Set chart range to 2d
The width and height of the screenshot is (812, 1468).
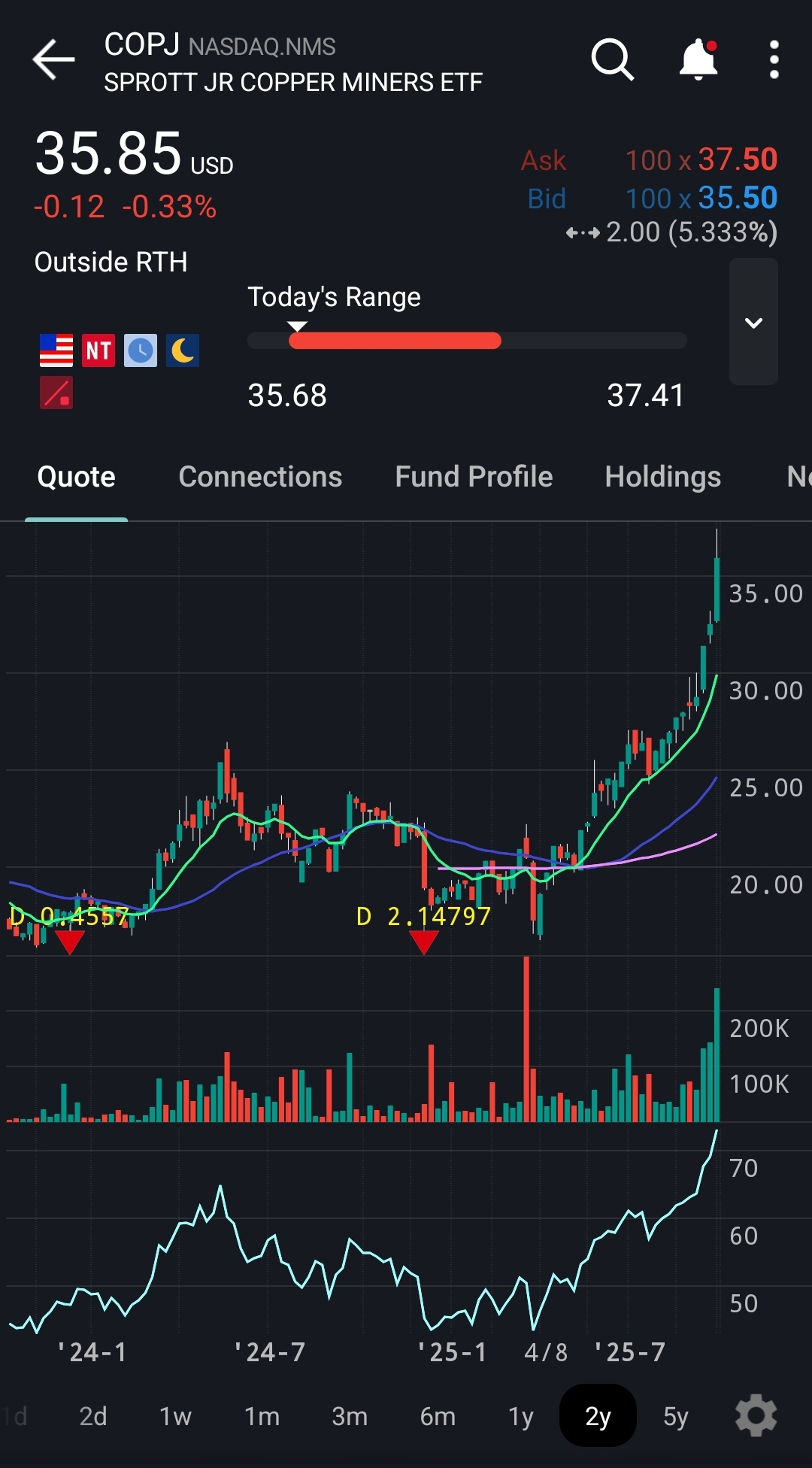pos(93,1416)
